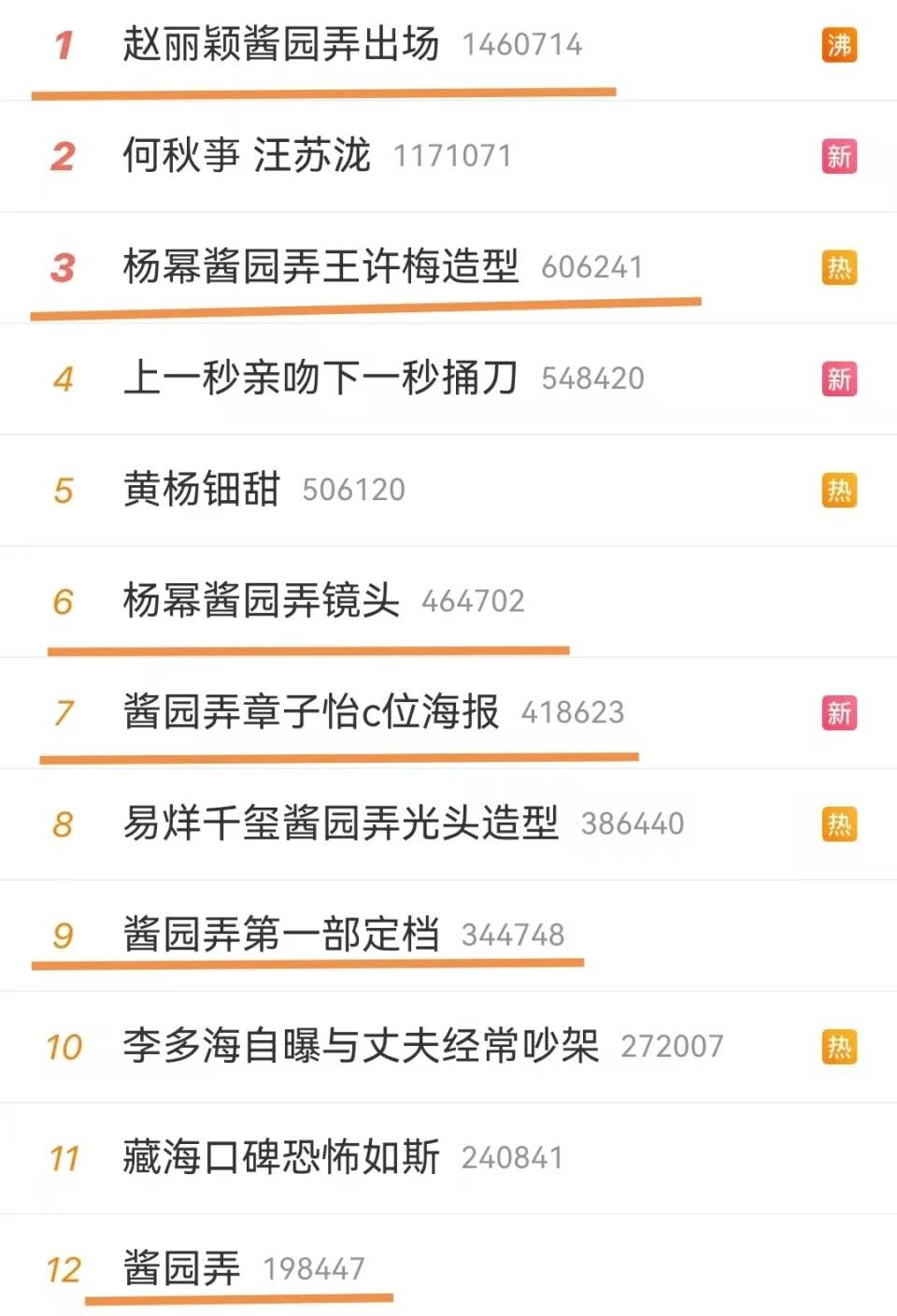Click the 热 badge beside 易烊千玺酱园弄光头造型
897x1316 pixels.
pyautogui.click(x=839, y=823)
